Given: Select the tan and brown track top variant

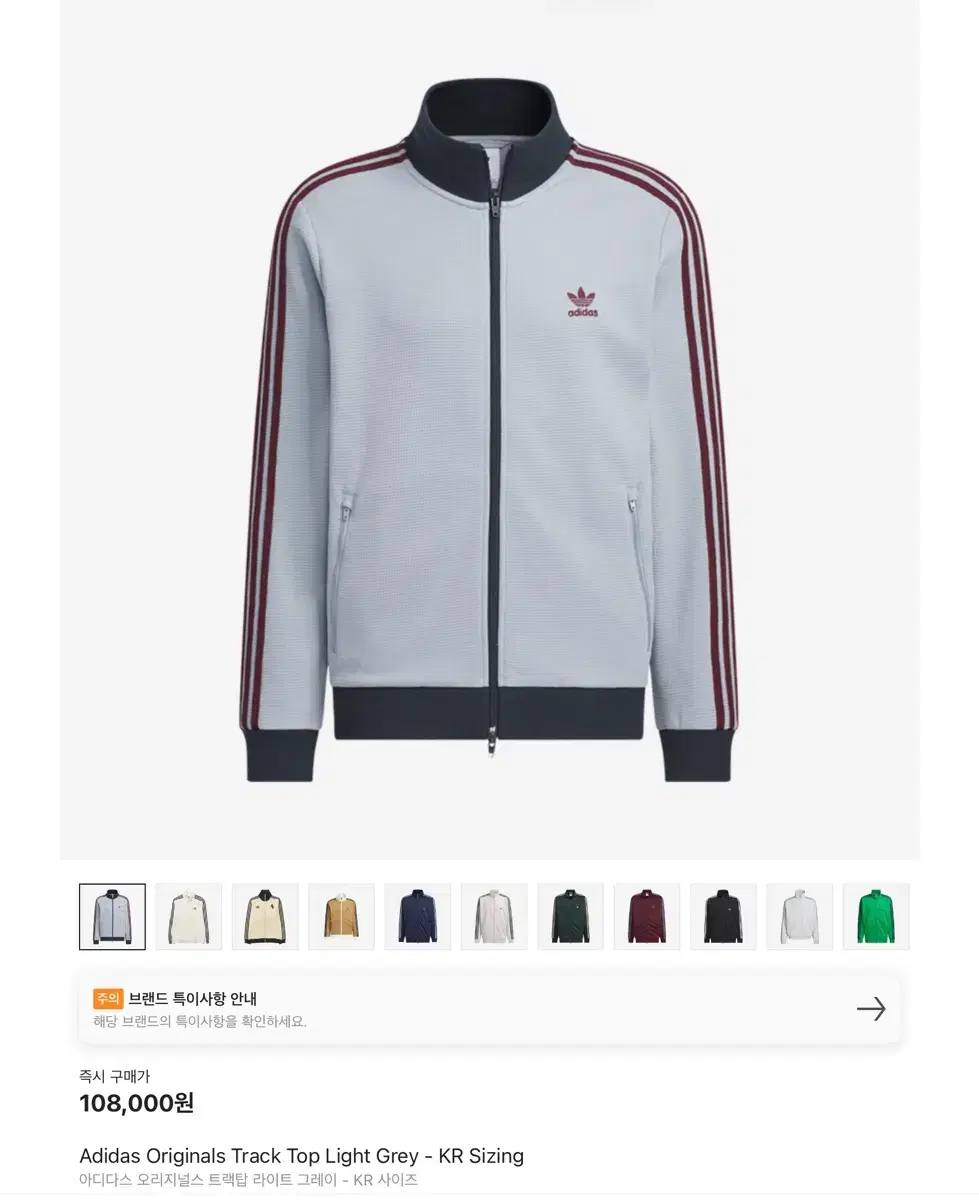Looking at the screenshot, I should point(341,916).
